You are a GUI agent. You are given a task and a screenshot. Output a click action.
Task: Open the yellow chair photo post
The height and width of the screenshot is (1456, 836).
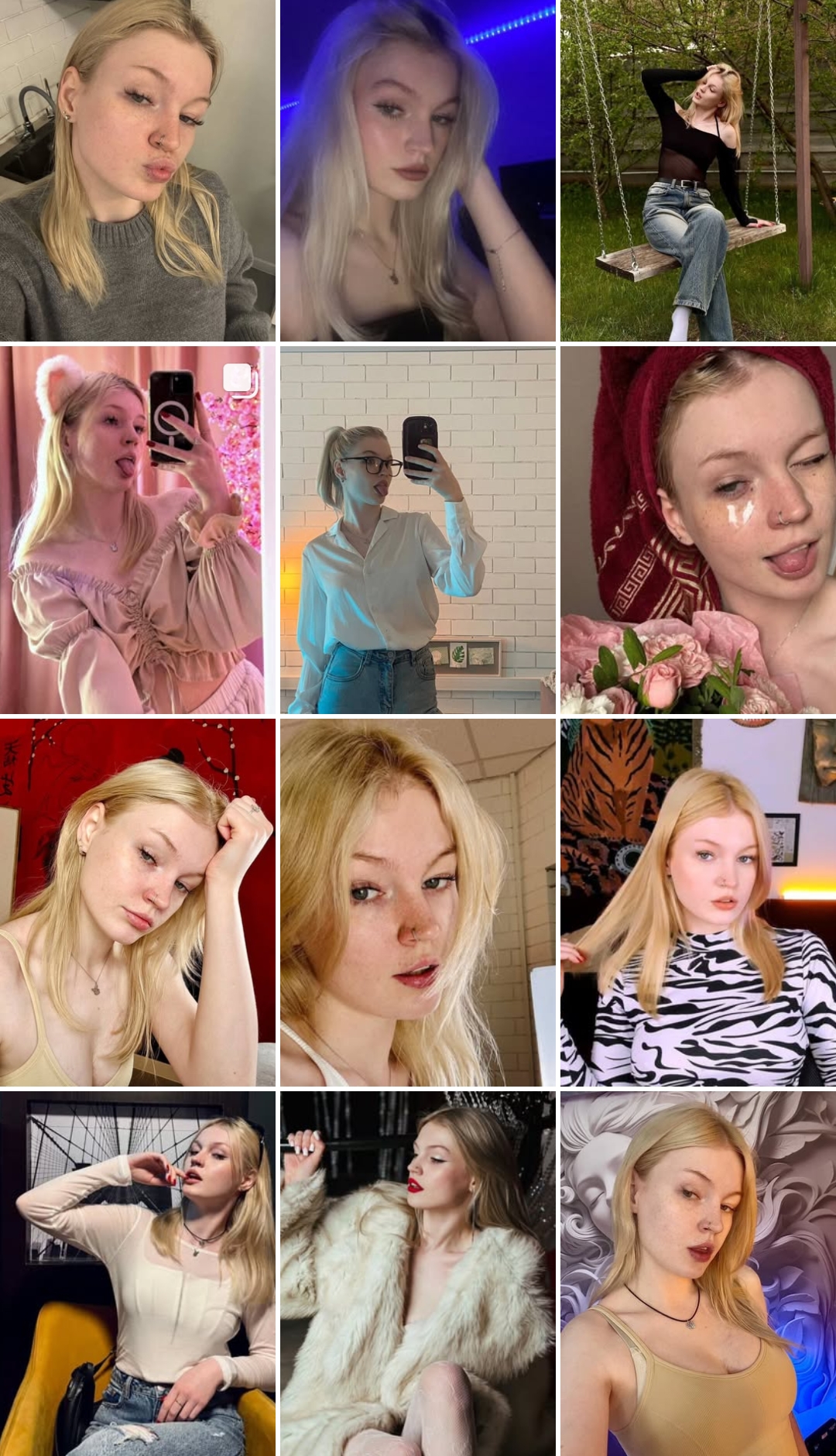click(x=137, y=1273)
